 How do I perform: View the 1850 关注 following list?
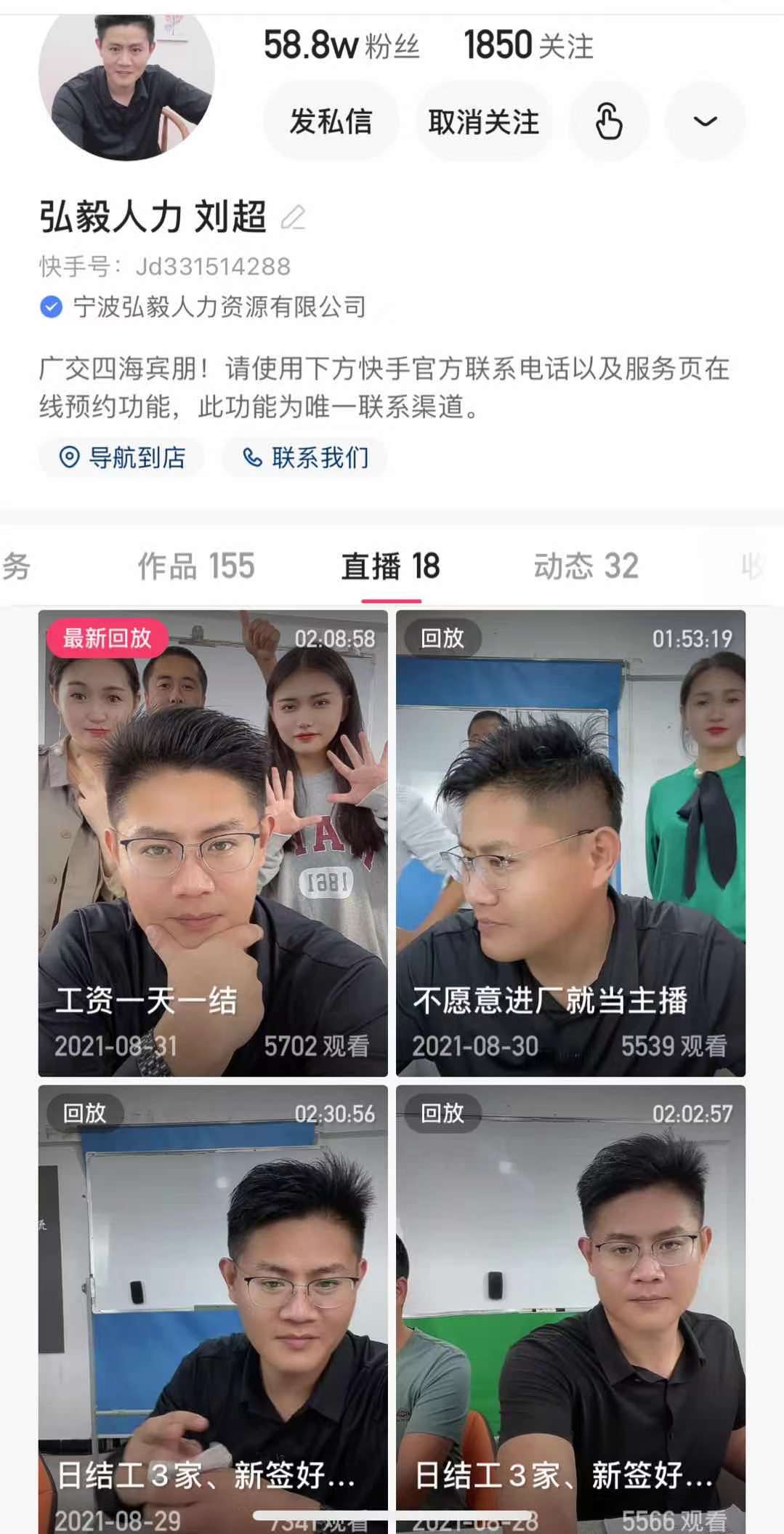coord(528,45)
